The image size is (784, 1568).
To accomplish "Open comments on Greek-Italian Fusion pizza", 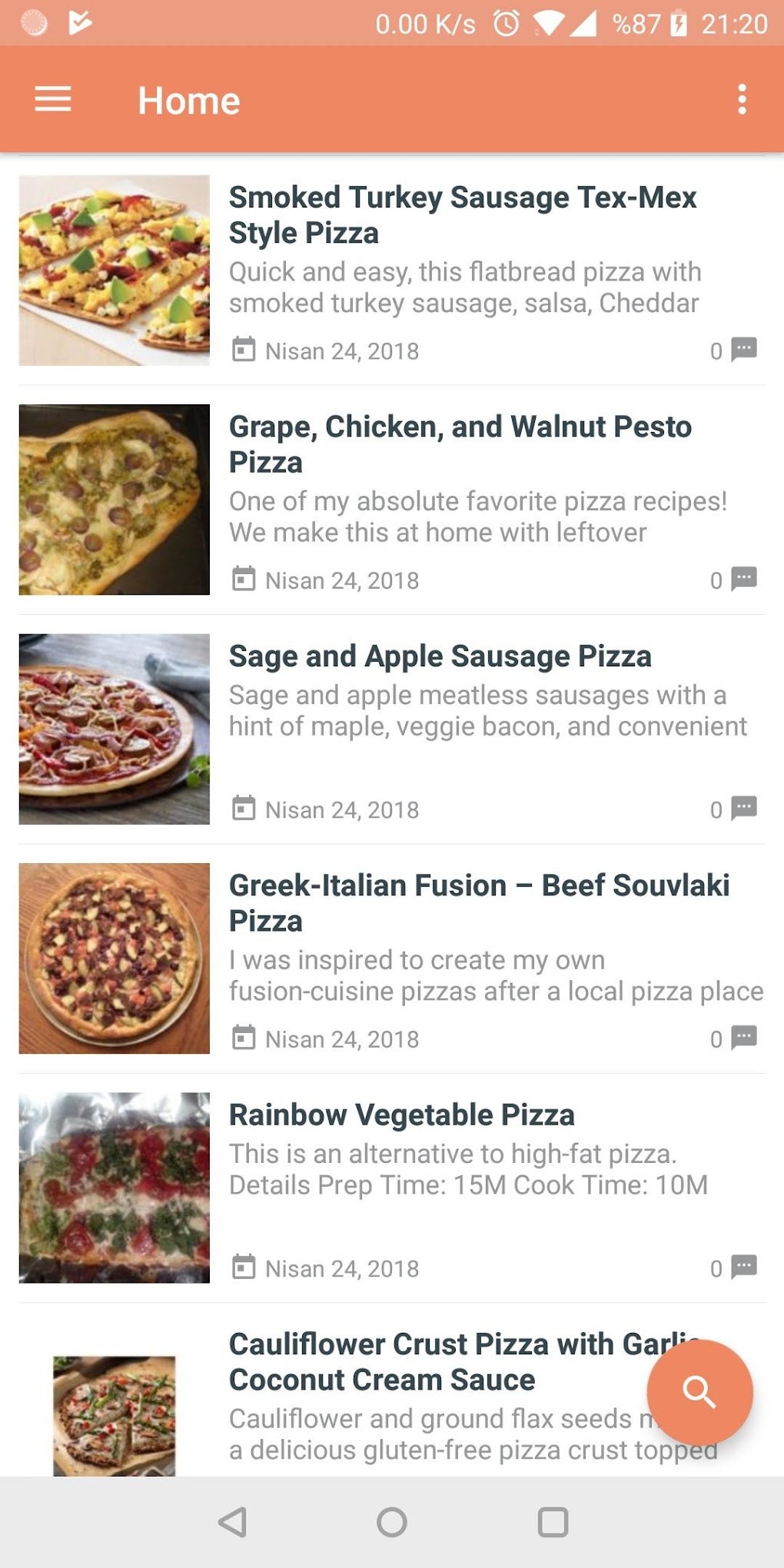I will 742,1038.
